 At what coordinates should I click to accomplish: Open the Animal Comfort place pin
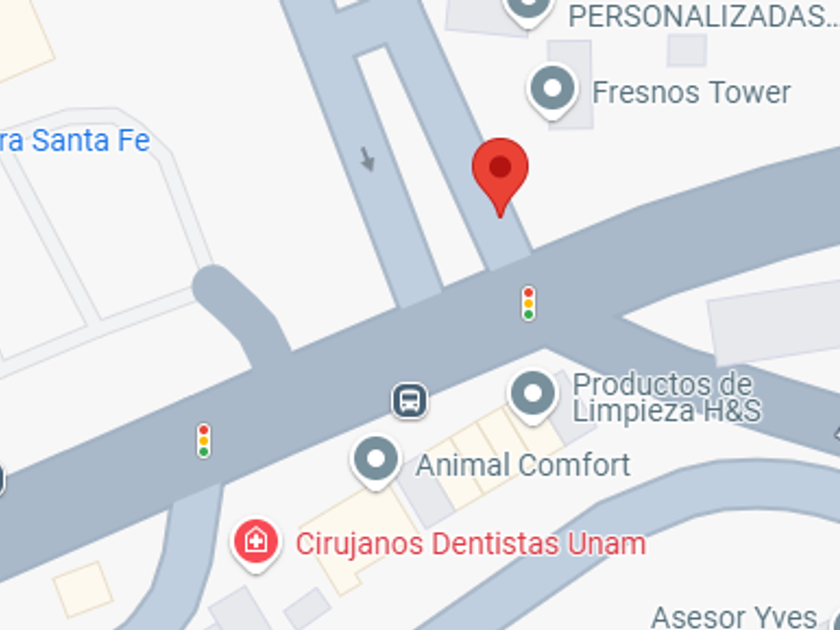[x=376, y=461]
